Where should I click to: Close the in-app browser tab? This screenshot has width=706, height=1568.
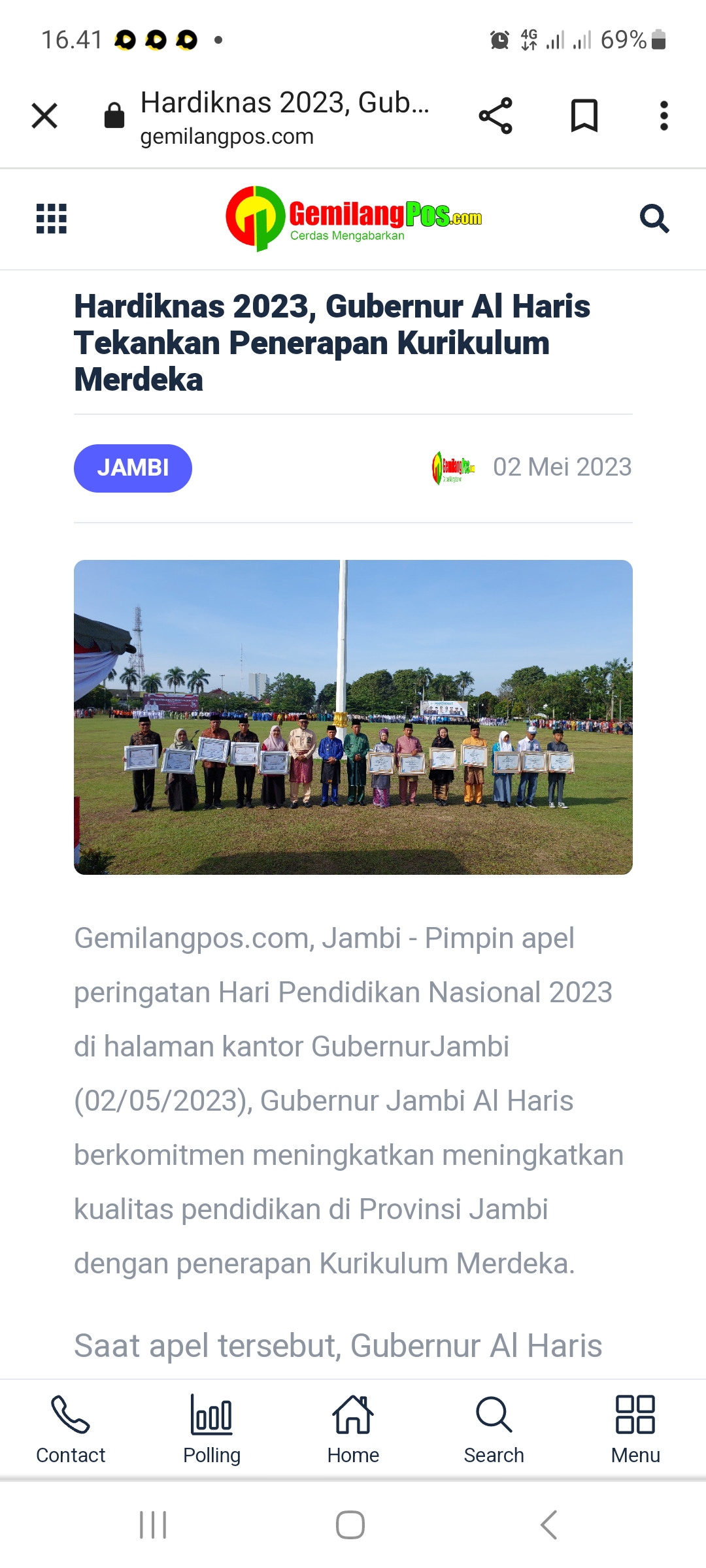(x=44, y=116)
